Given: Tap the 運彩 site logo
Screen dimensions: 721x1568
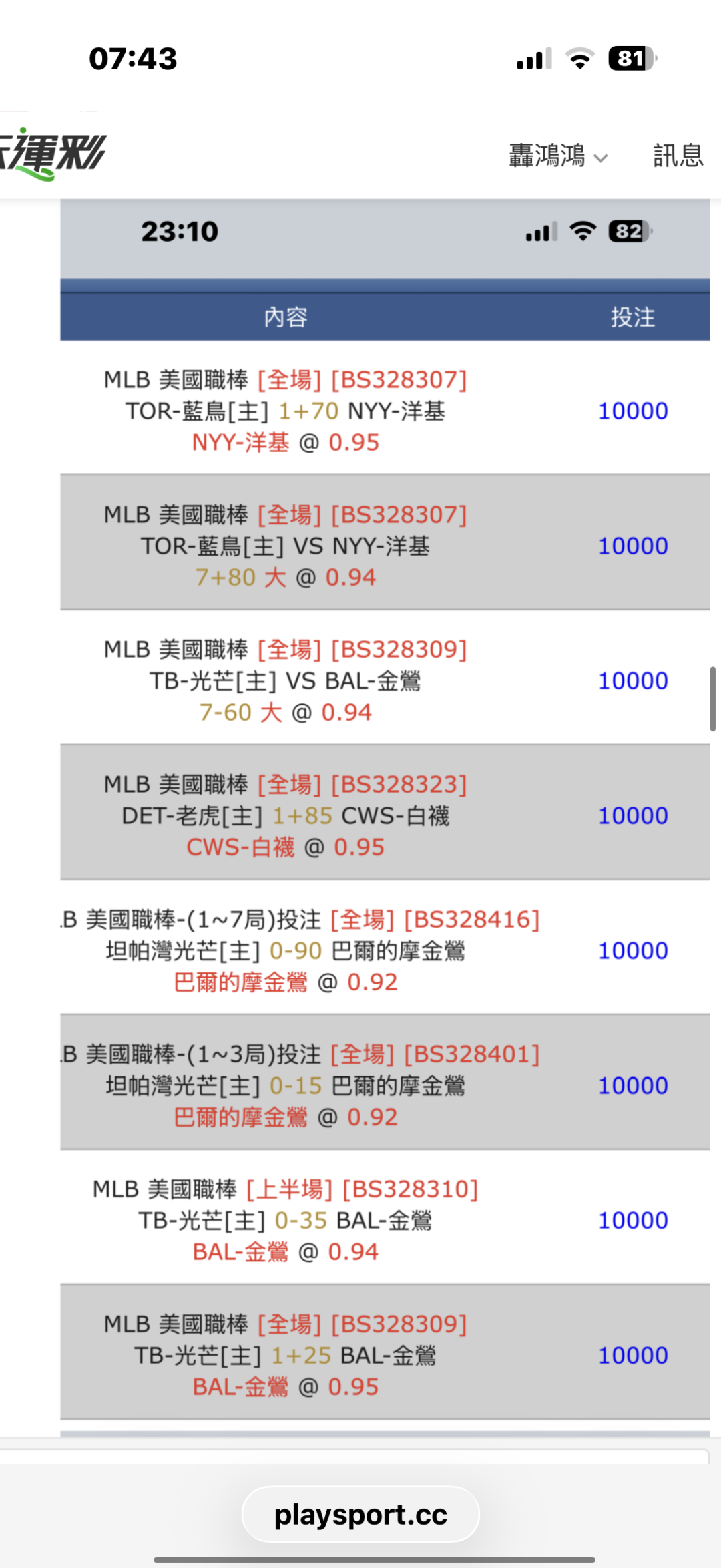Looking at the screenshot, I should click(52, 154).
